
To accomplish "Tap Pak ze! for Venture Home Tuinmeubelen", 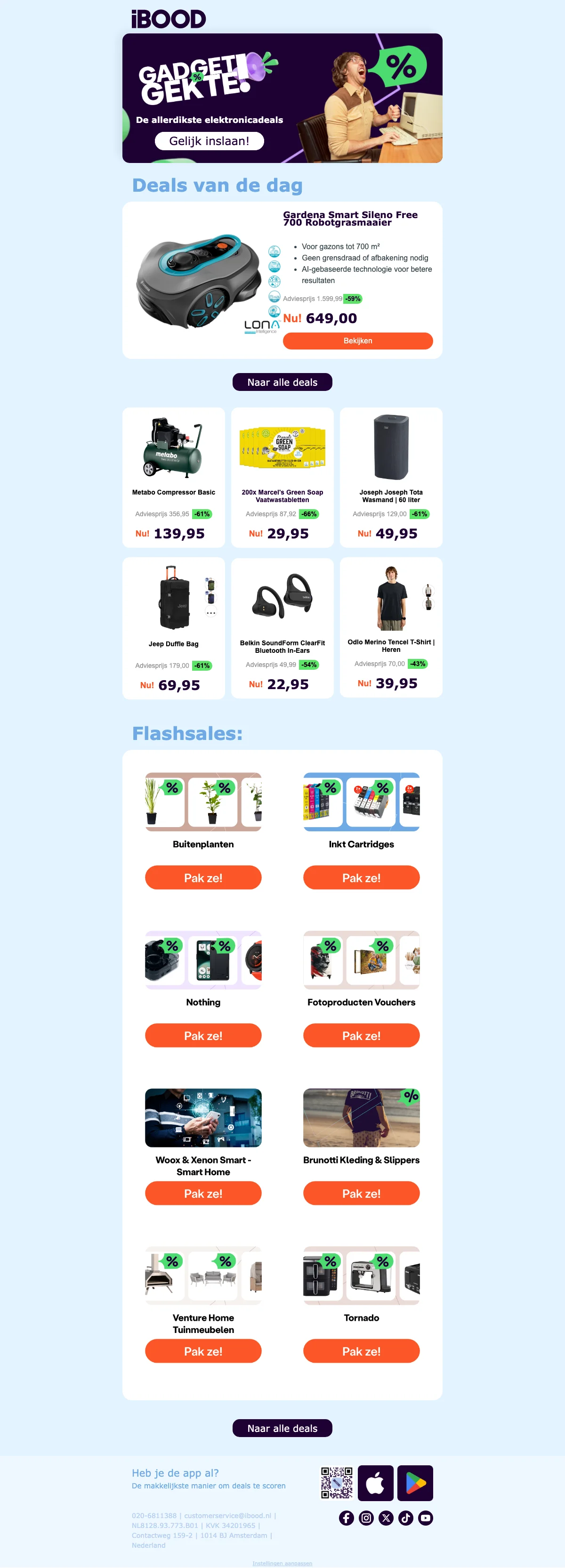I will 203,1351.
